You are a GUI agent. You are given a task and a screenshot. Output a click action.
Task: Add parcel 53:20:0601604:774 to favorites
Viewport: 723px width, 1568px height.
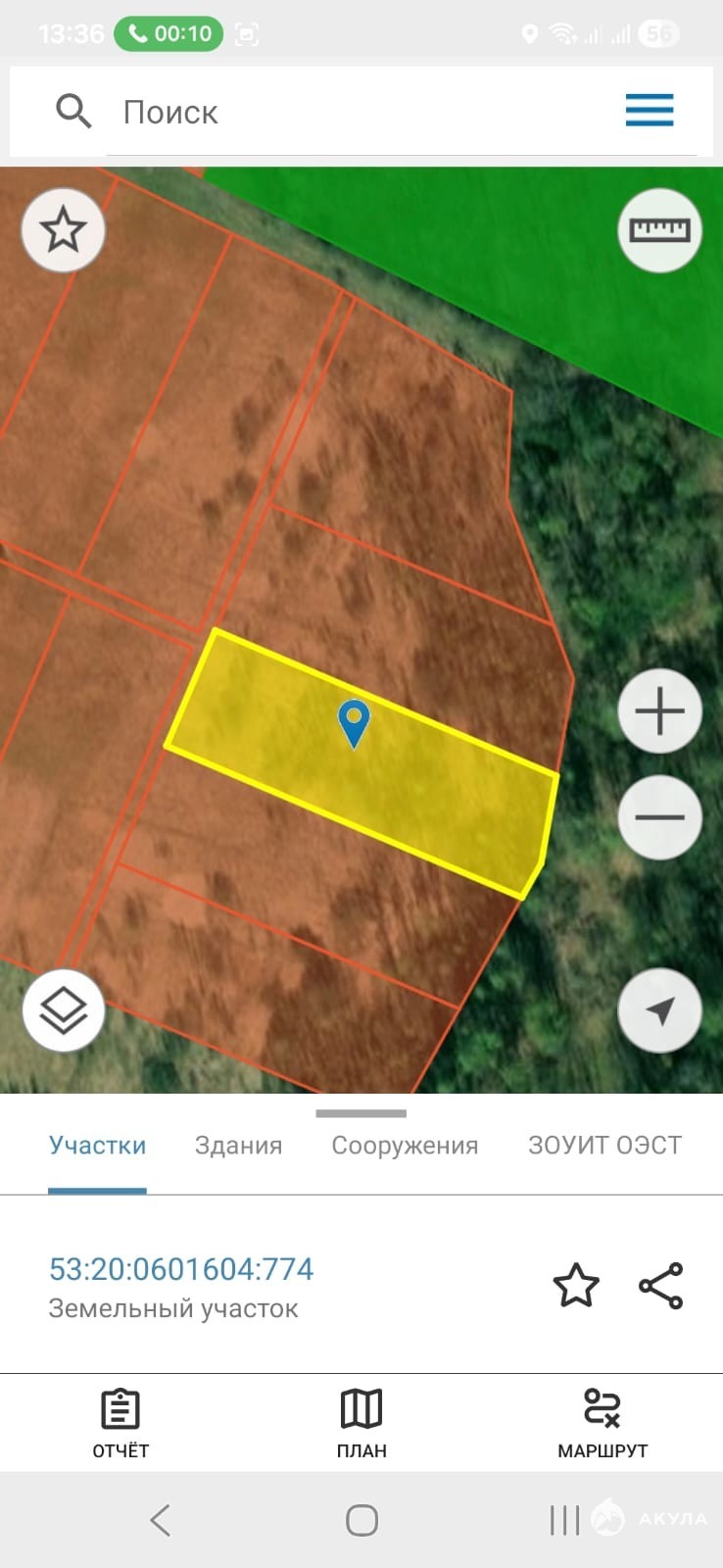576,1286
